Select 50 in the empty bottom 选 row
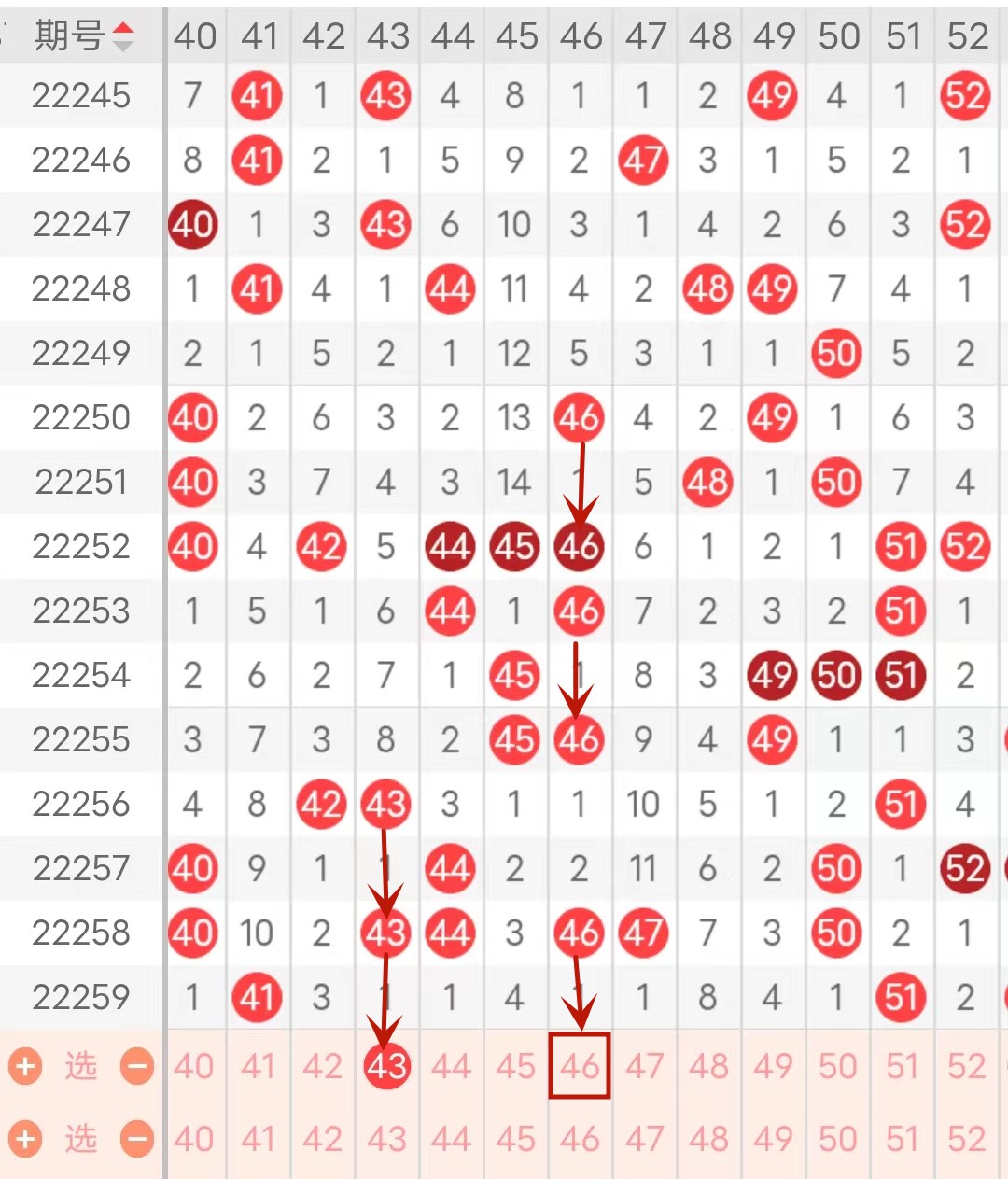Image resolution: width=1008 pixels, height=1179 pixels. (x=837, y=1139)
